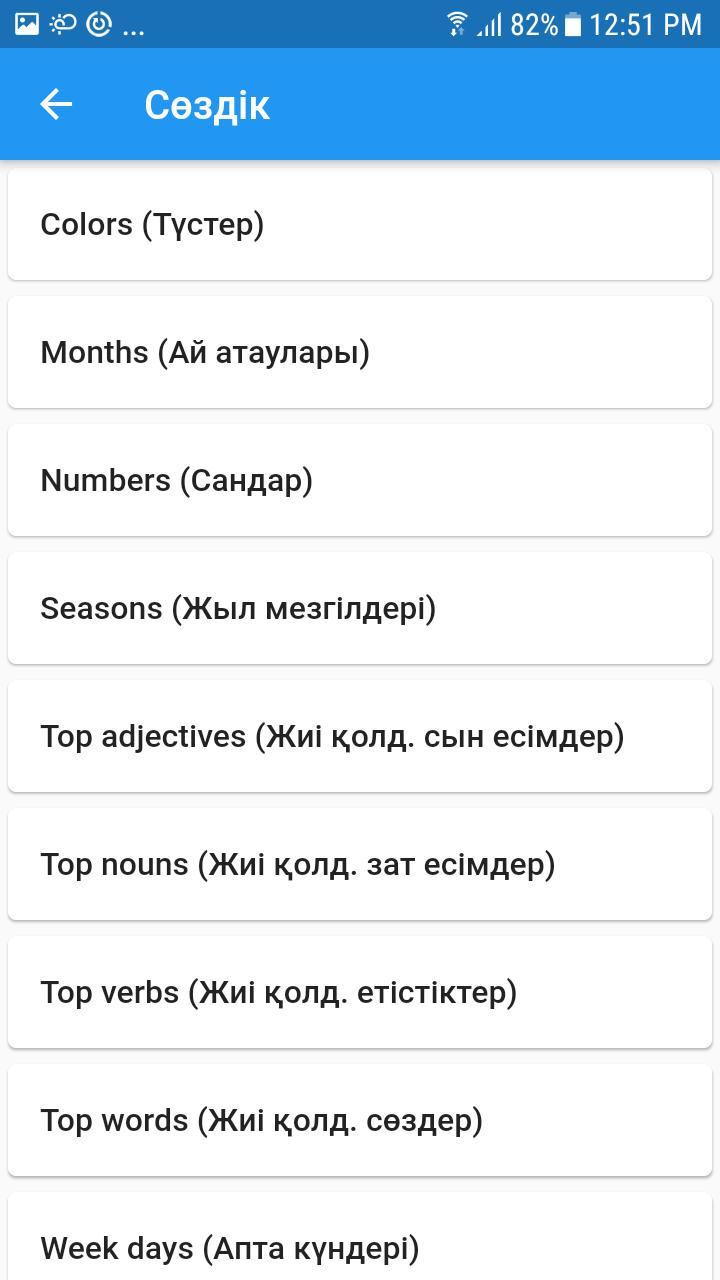This screenshot has height=1280, width=720.
Task: Open the Top words (сөздер) category
Action: click(360, 1119)
